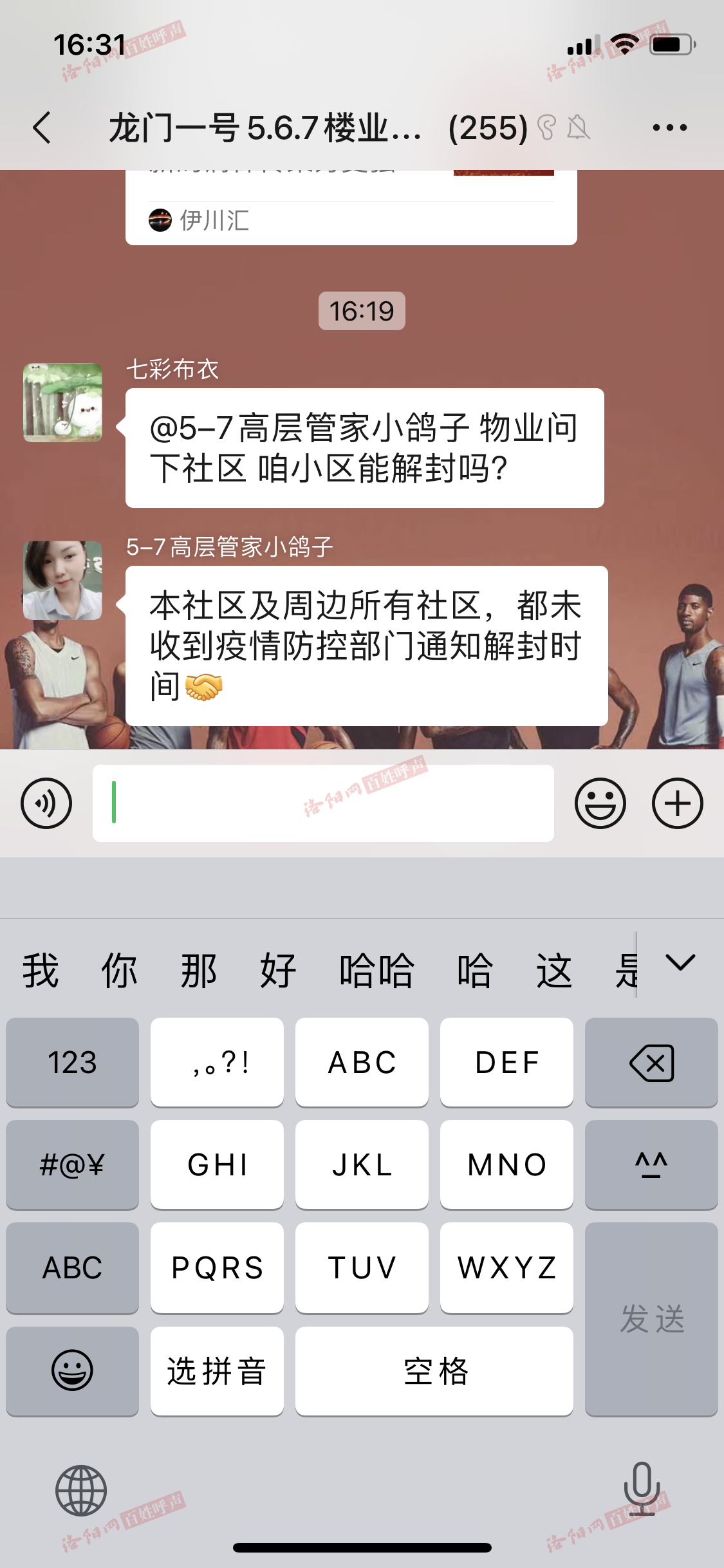Tap the 空格 space key
This screenshot has width=724, height=1568.
coord(434,1371)
